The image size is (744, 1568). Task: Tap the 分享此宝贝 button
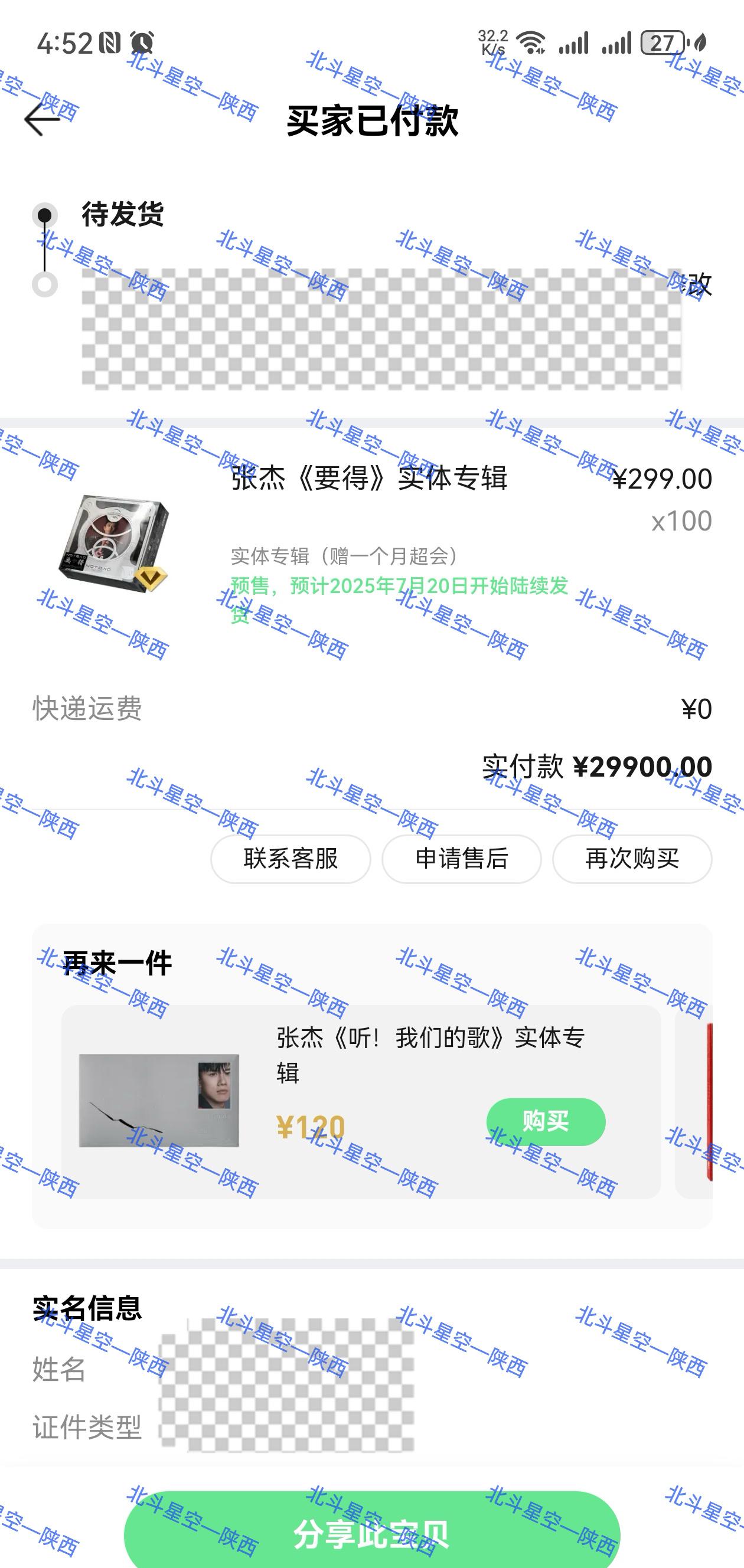[371, 1533]
